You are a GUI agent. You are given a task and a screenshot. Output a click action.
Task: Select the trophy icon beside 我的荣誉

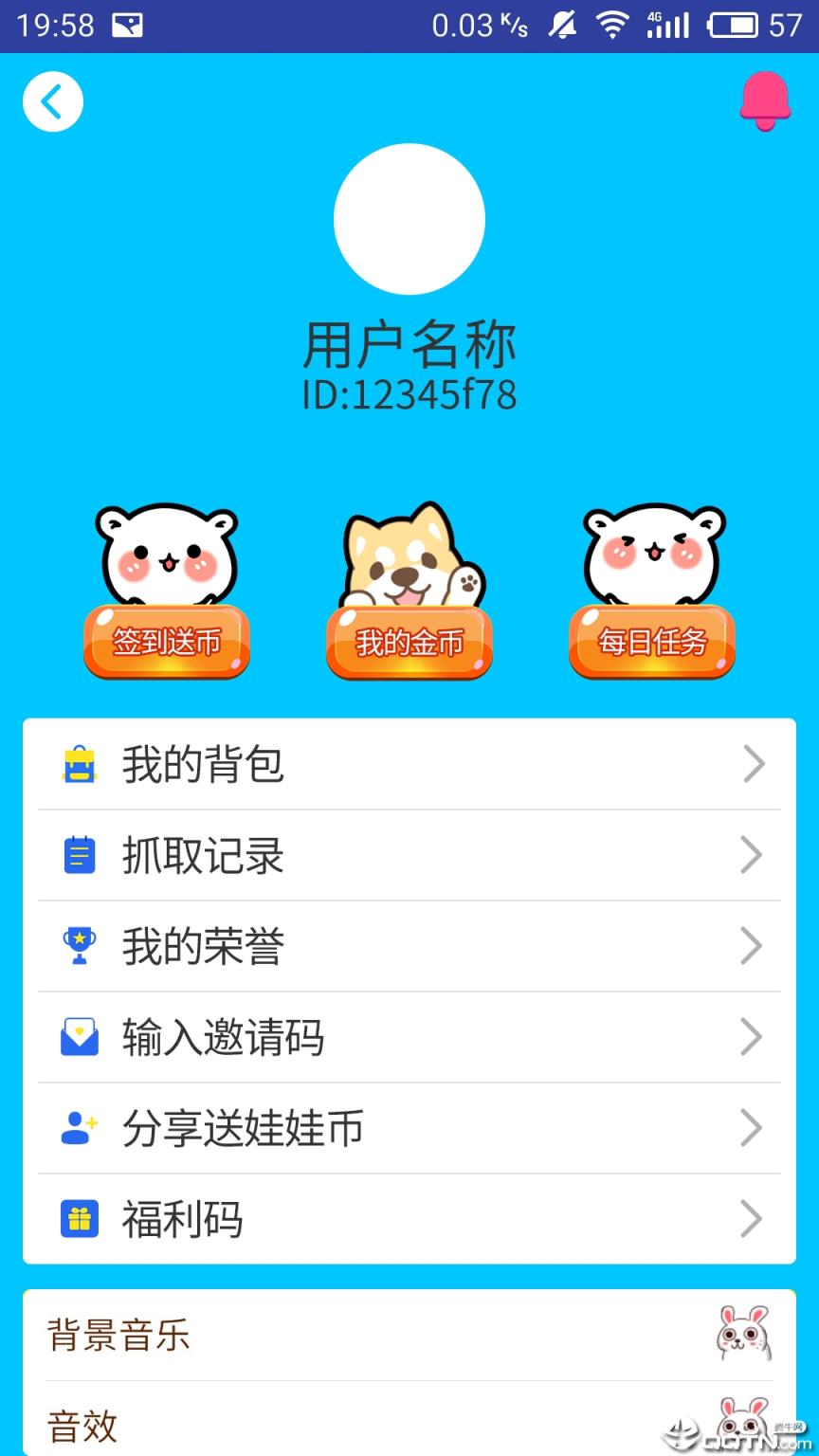pos(82,946)
